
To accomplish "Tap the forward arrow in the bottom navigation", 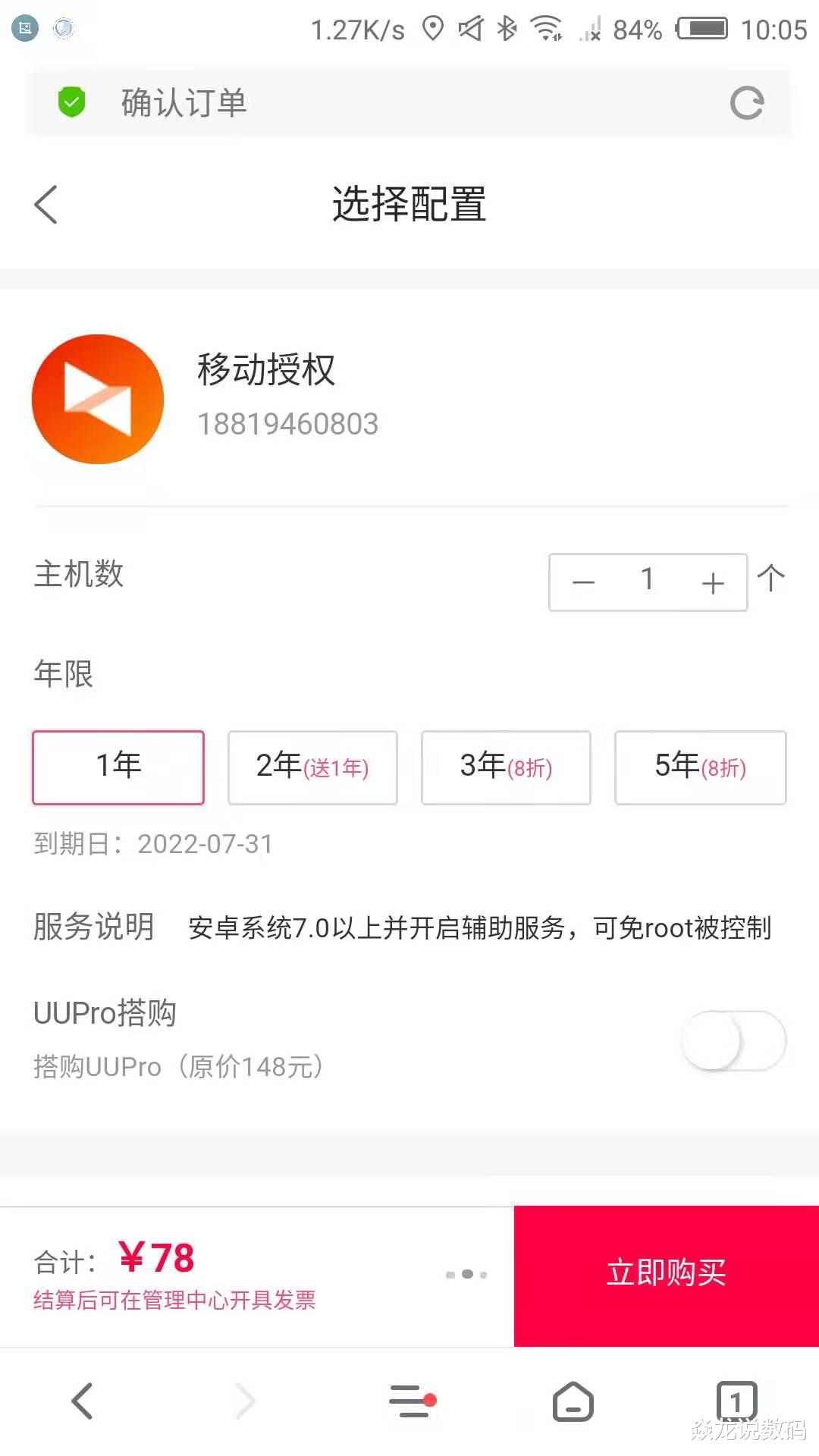I will [x=244, y=1401].
